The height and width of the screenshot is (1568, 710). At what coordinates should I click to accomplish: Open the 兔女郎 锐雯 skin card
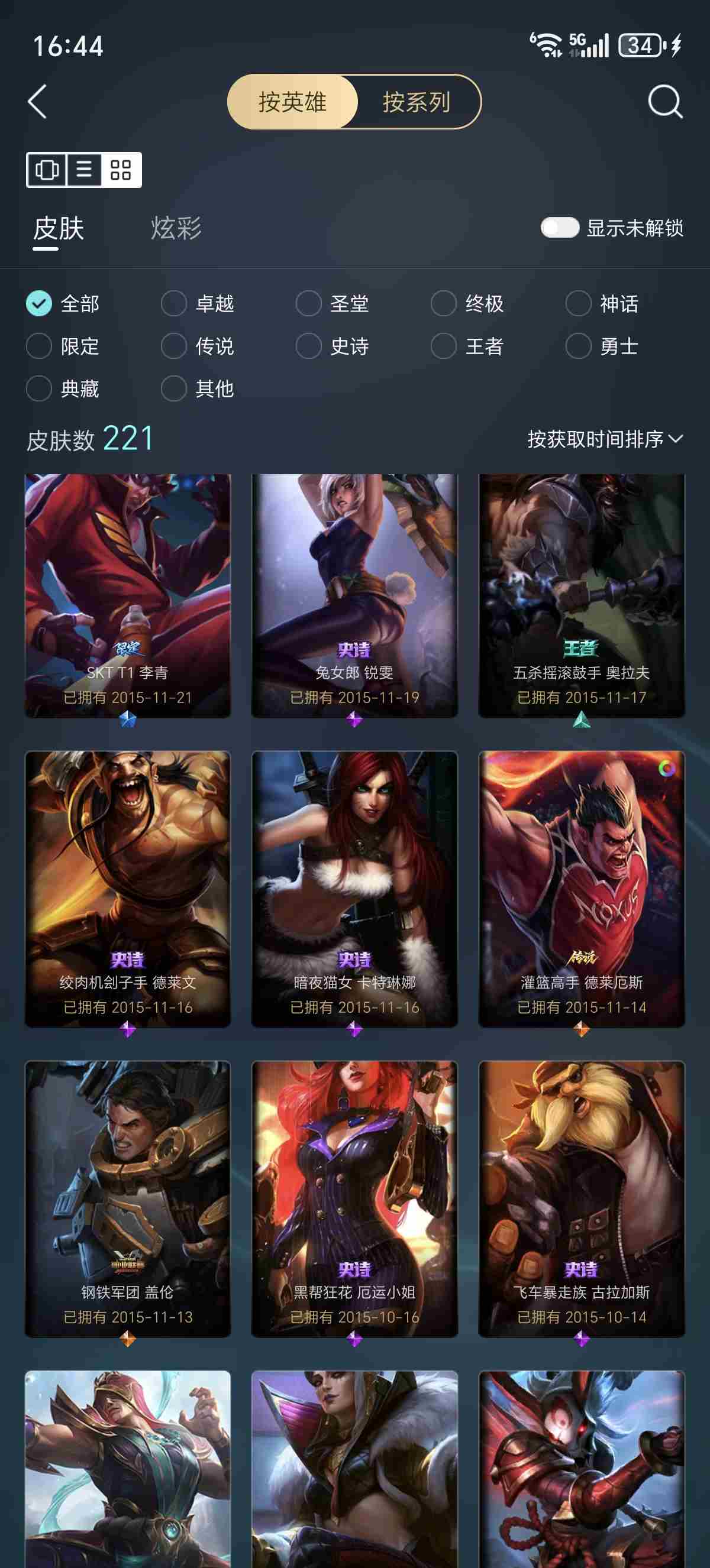354,595
